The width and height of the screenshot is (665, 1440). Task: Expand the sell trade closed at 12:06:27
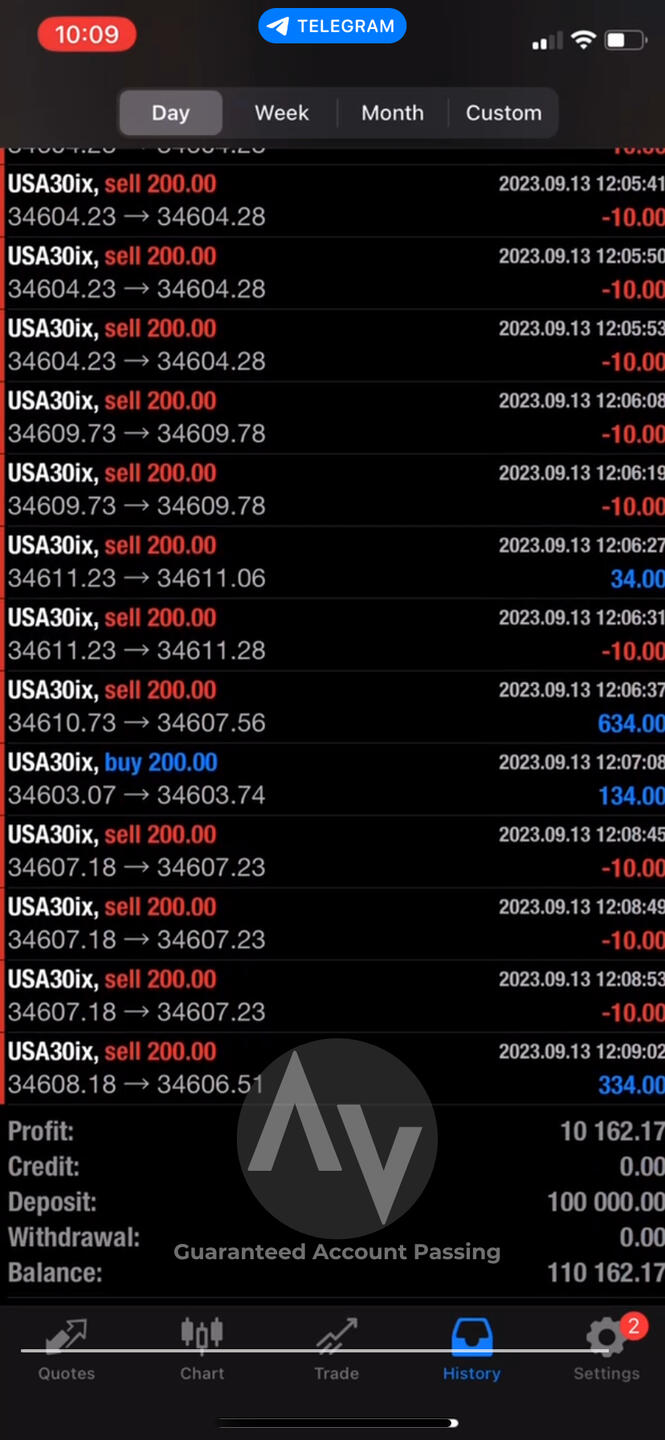click(x=332, y=562)
